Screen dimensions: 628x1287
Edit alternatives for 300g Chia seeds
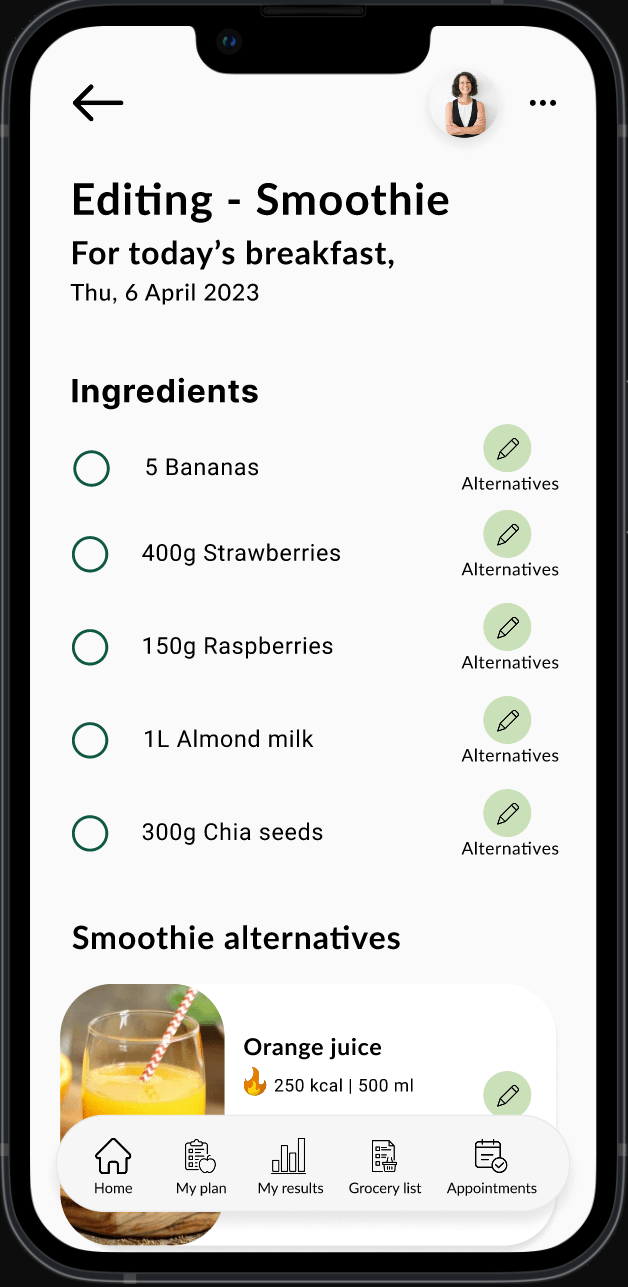click(507, 815)
